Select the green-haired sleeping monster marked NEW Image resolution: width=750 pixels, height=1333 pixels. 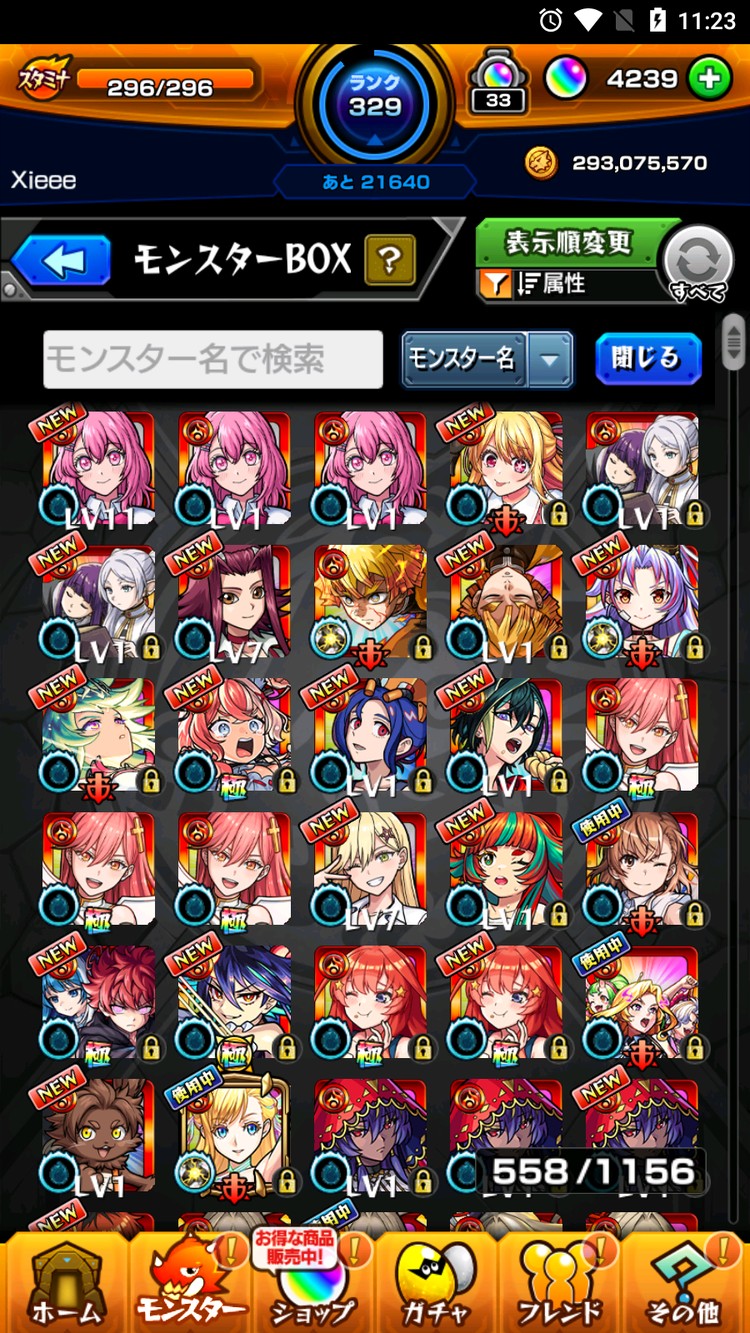tap(99, 735)
